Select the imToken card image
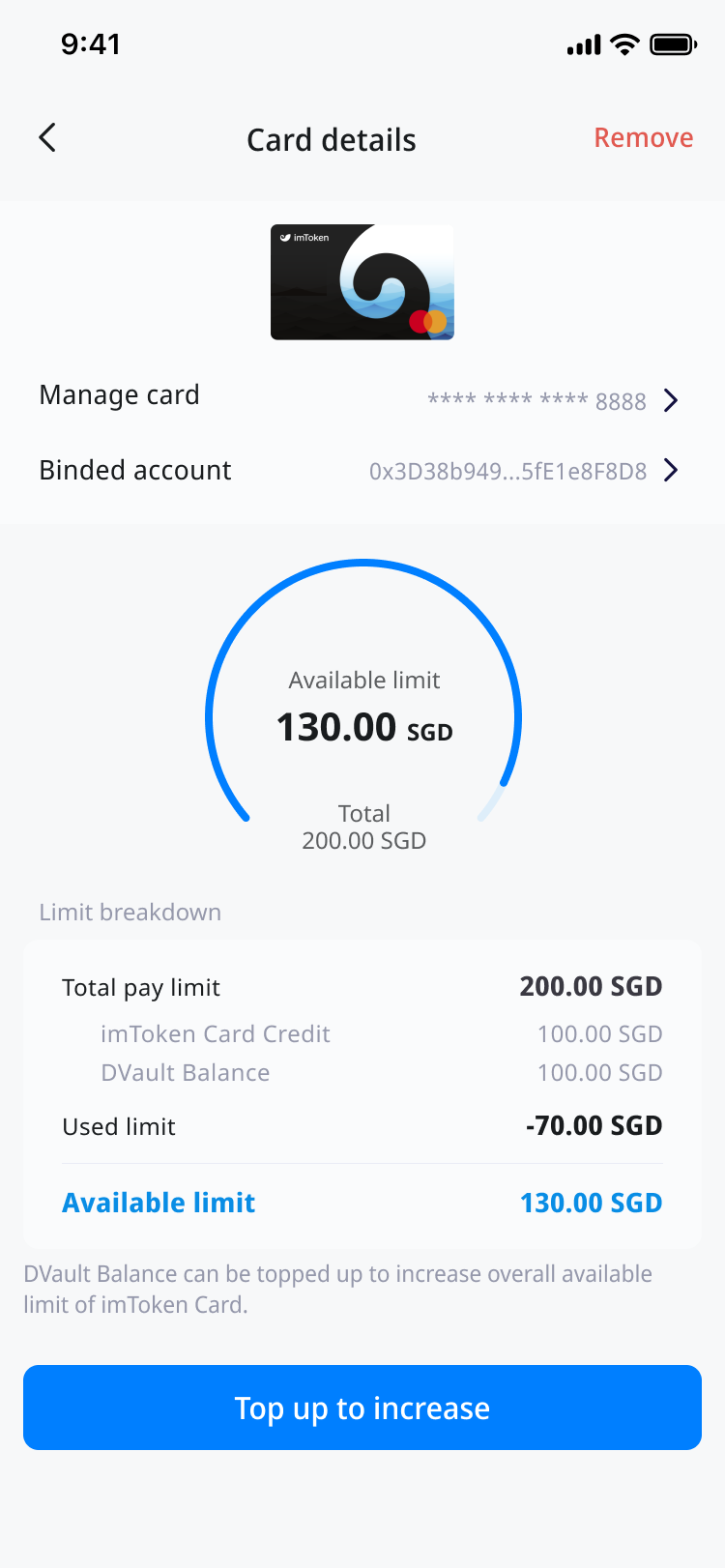This screenshot has height=1568, width=725. [x=362, y=281]
